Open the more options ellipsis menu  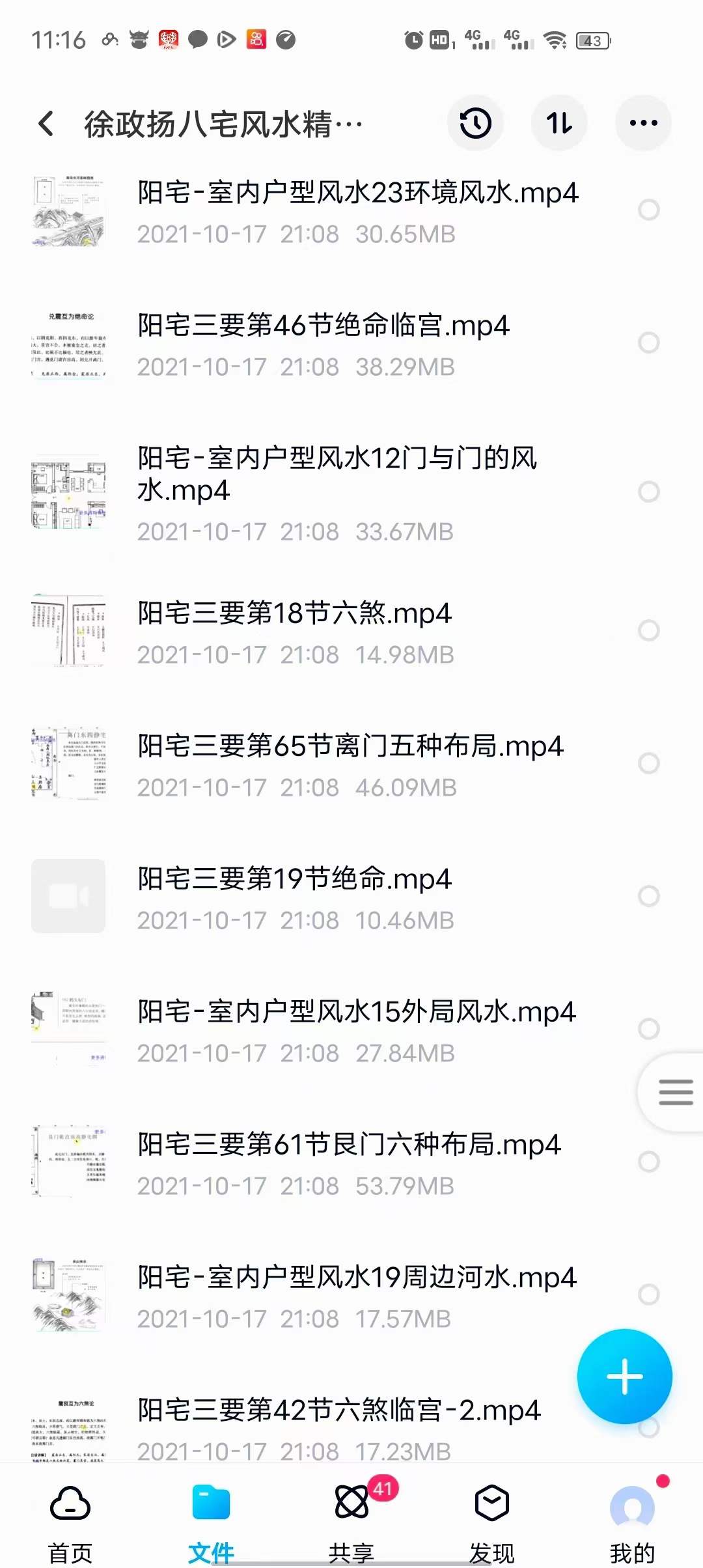point(642,122)
